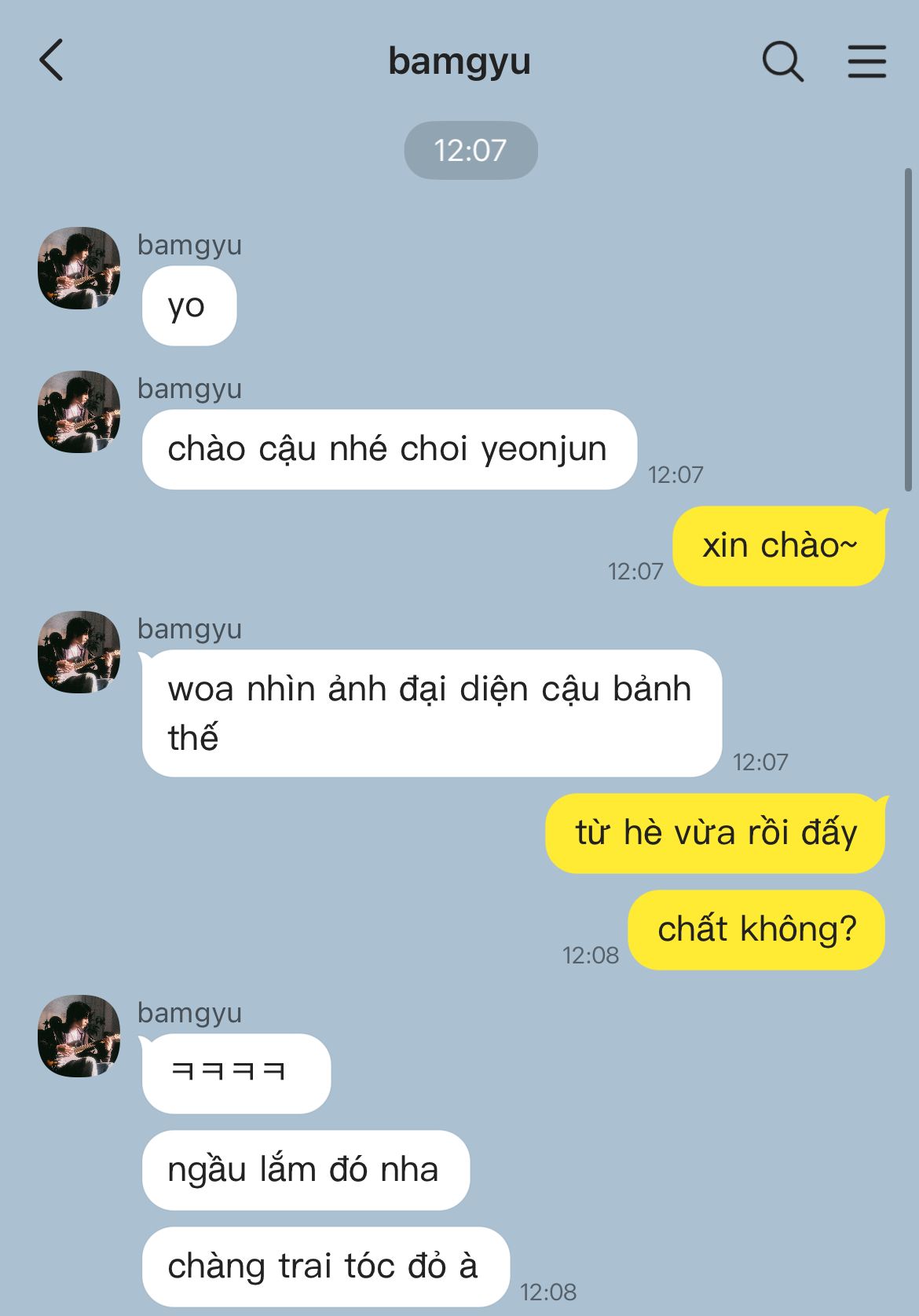
Task: Open the chat room hamburger menu
Action: tap(866, 61)
